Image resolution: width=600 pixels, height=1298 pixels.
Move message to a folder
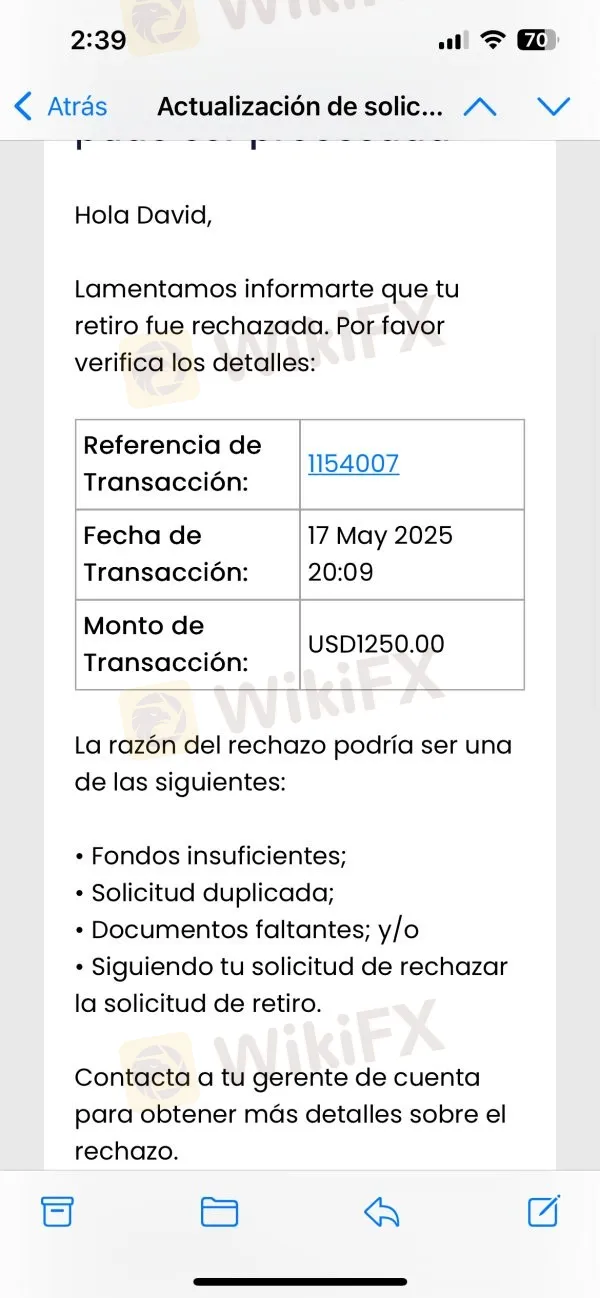pyautogui.click(x=219, y=1212)
